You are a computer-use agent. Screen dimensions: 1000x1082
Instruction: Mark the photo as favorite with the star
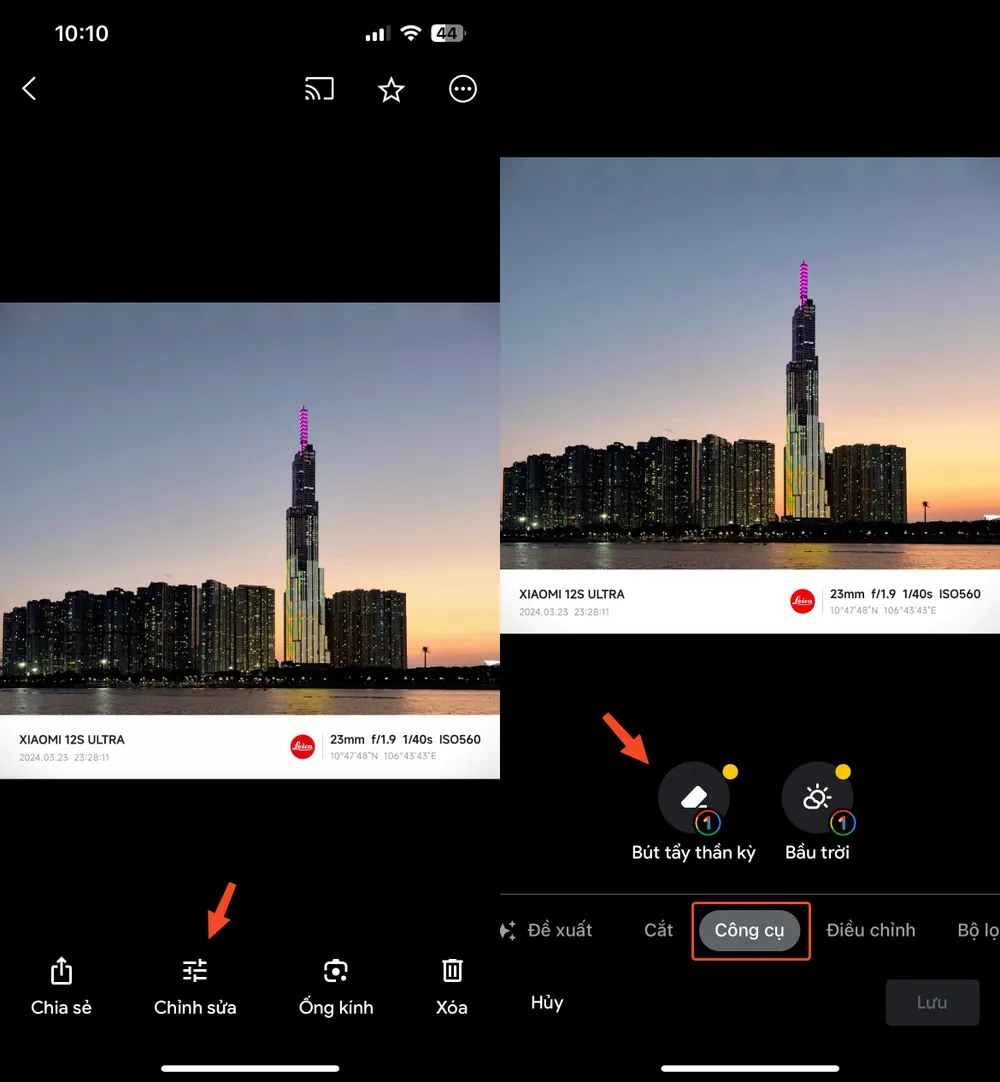[x=391, y=90]
